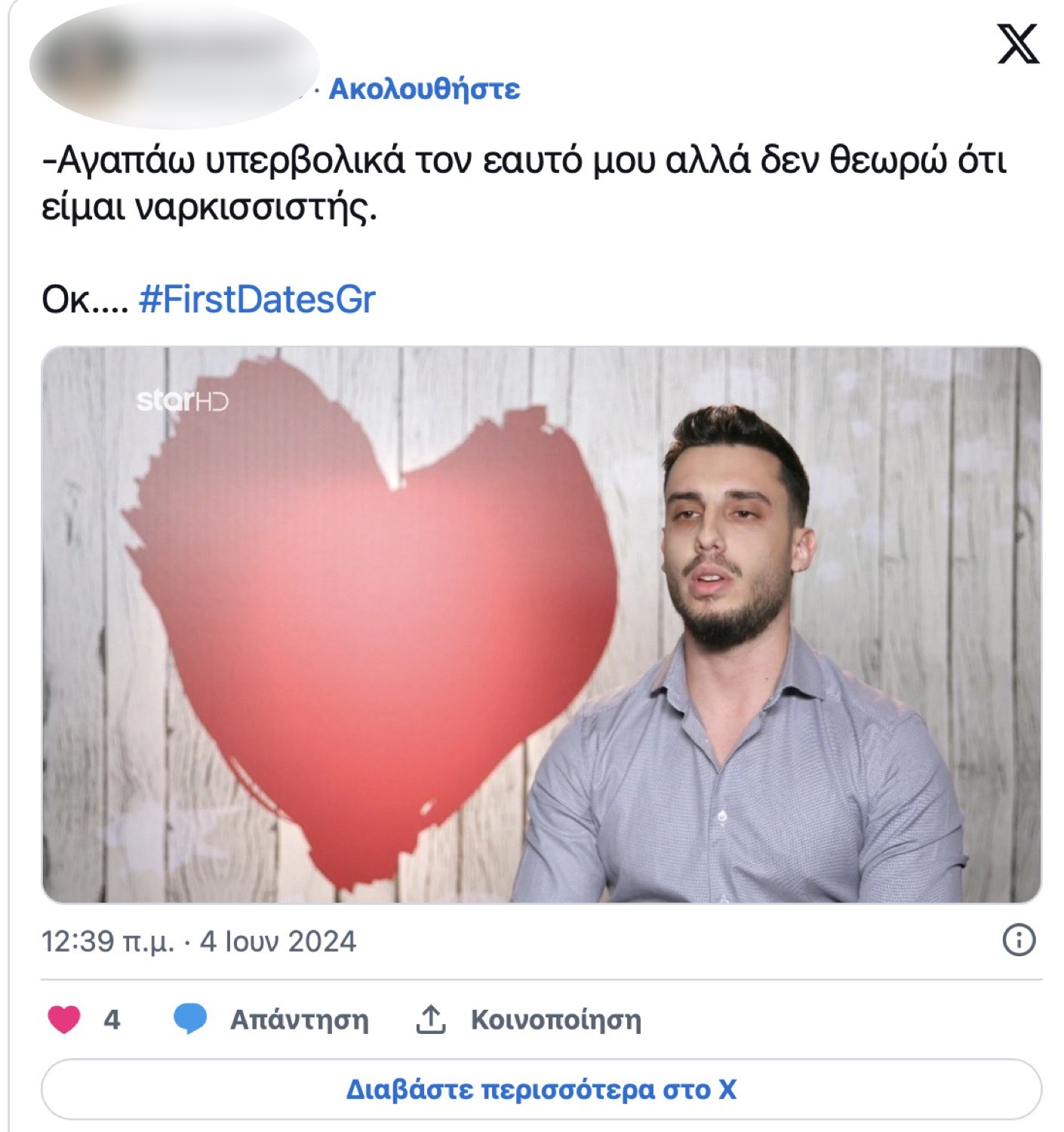This screenshot has width=1064, height=1132.
Task: Open the blurred author profile
Action: pos(174,66)
